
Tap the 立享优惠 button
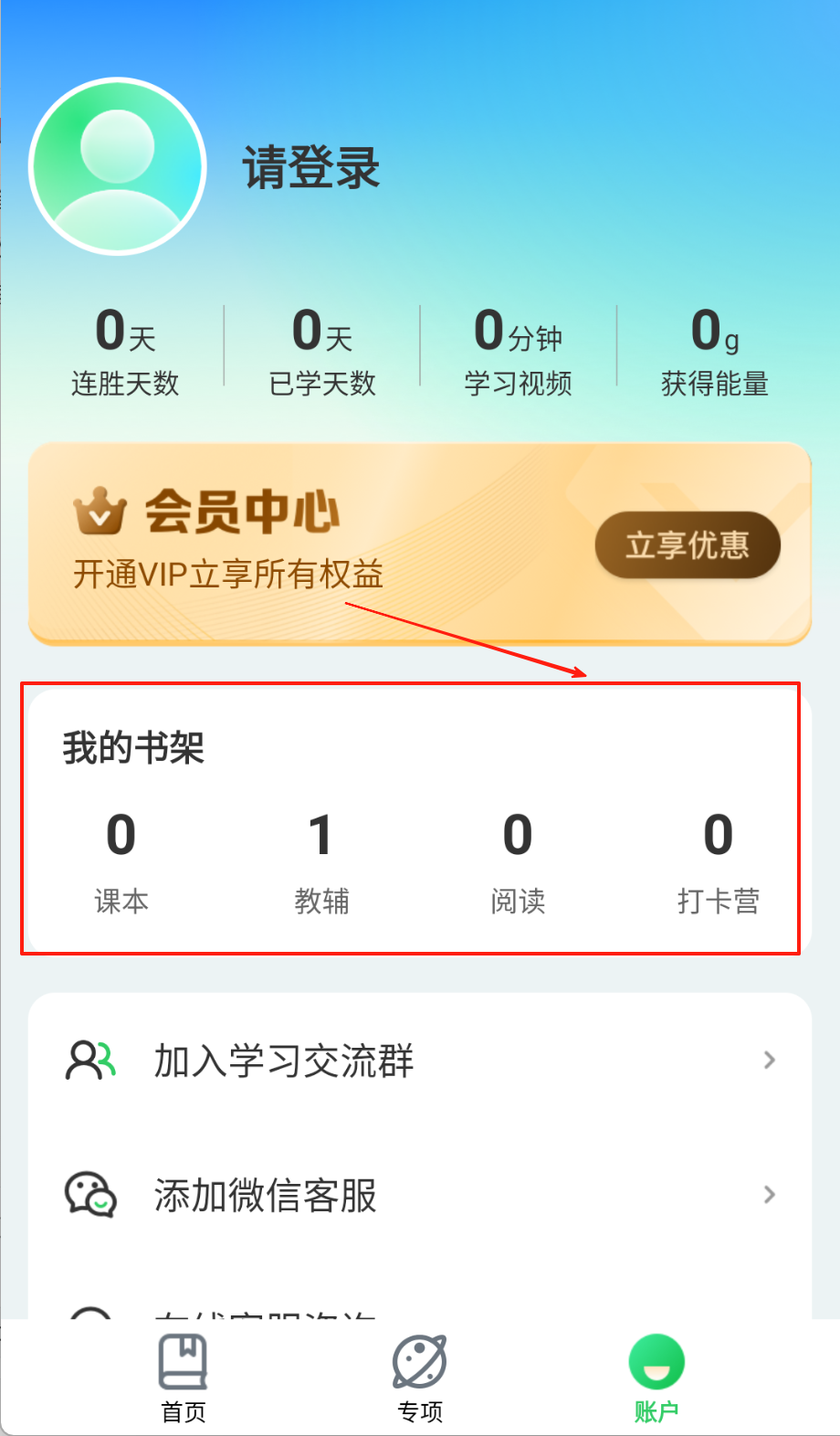tap(688, 545)
